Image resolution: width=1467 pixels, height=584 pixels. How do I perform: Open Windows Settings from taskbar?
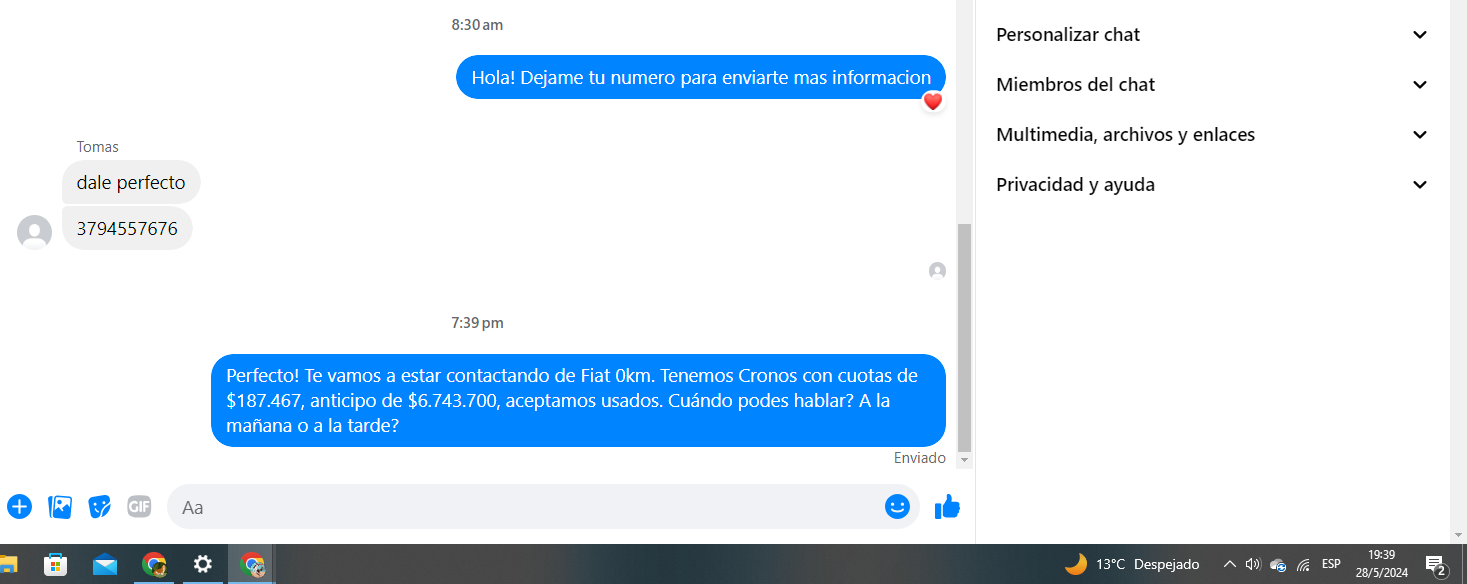click(x=203, y=564)
